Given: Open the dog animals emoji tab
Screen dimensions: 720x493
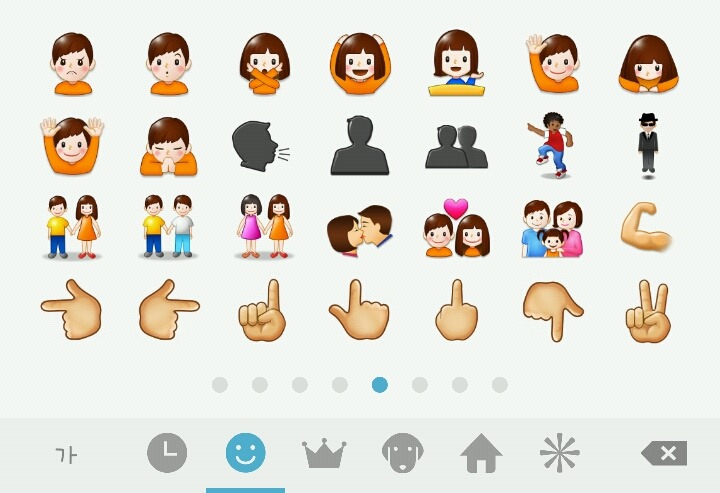Looking at the screenshot, I should pyautogui.click(x=402, y=454).
